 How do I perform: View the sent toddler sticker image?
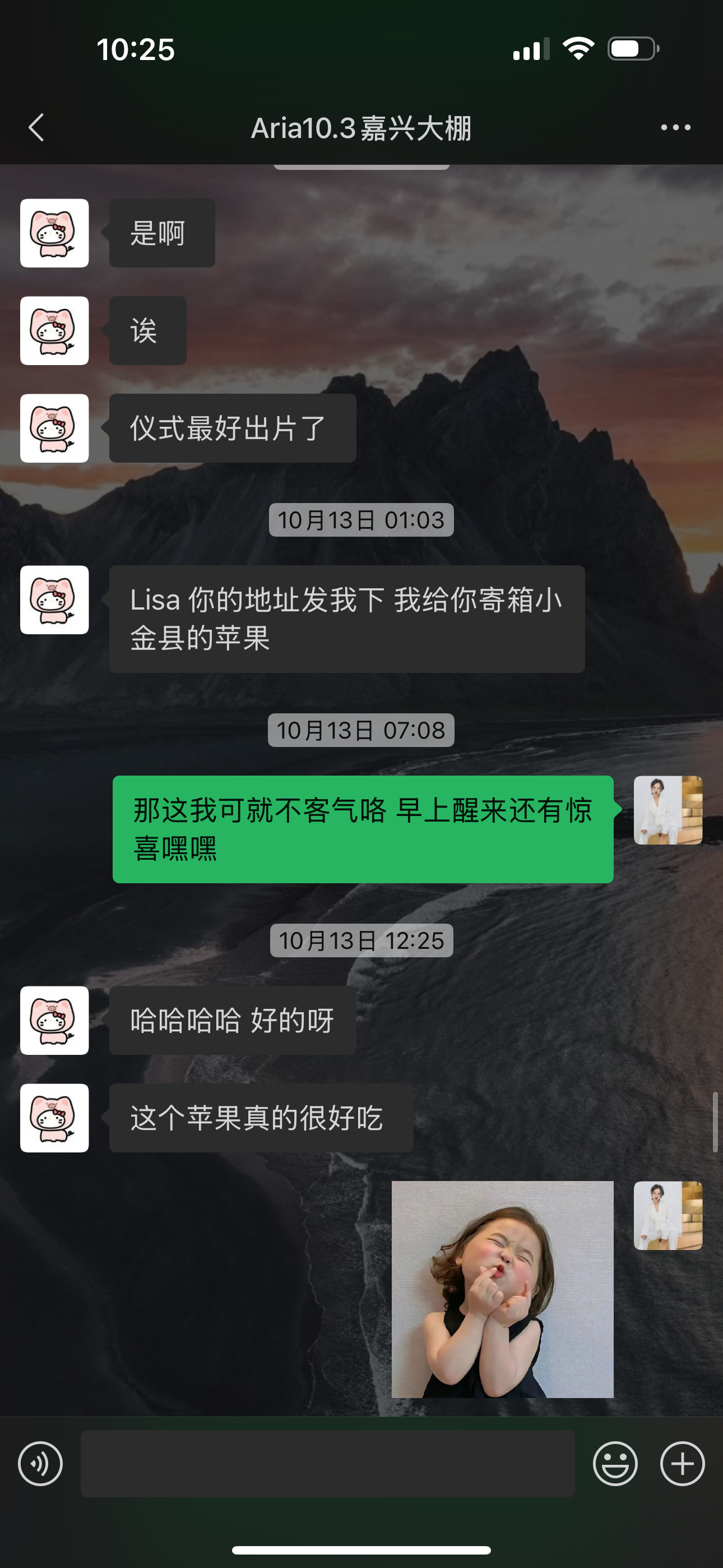point(502,1289)
